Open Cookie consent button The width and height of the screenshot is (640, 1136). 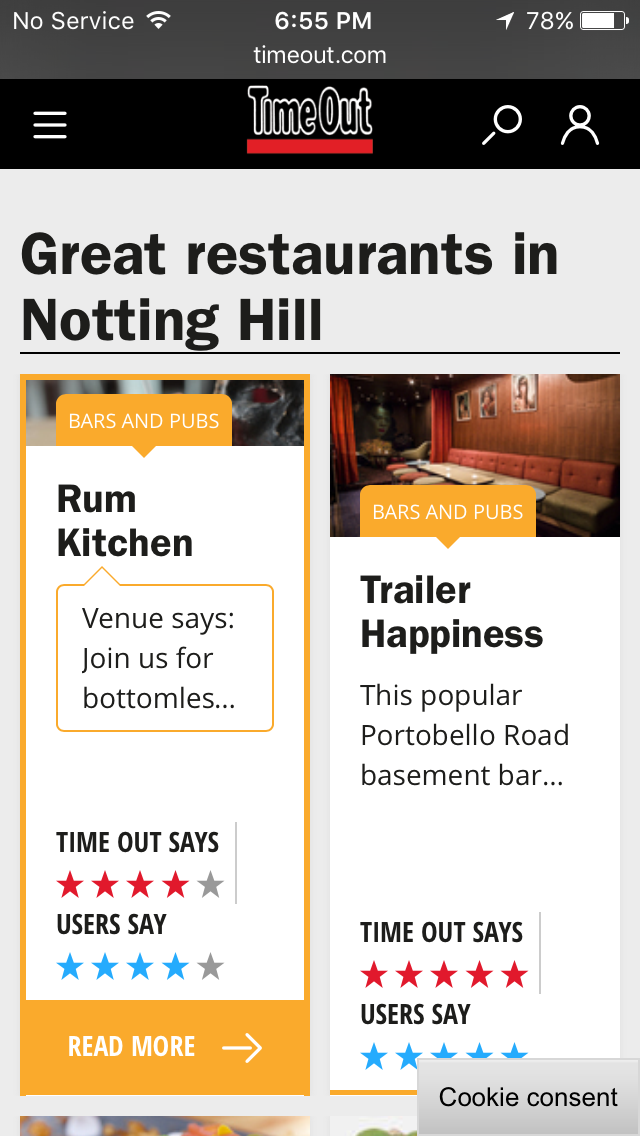[x=528, y=1097]
